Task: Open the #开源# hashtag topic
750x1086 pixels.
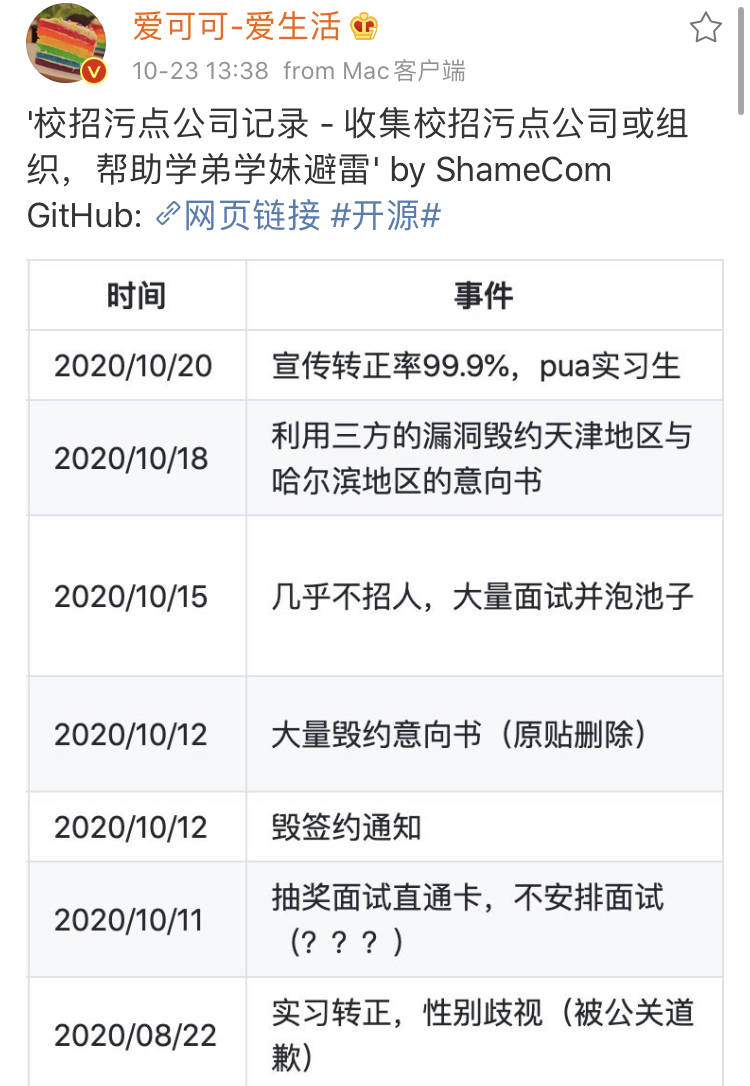Action: [385, 214]
